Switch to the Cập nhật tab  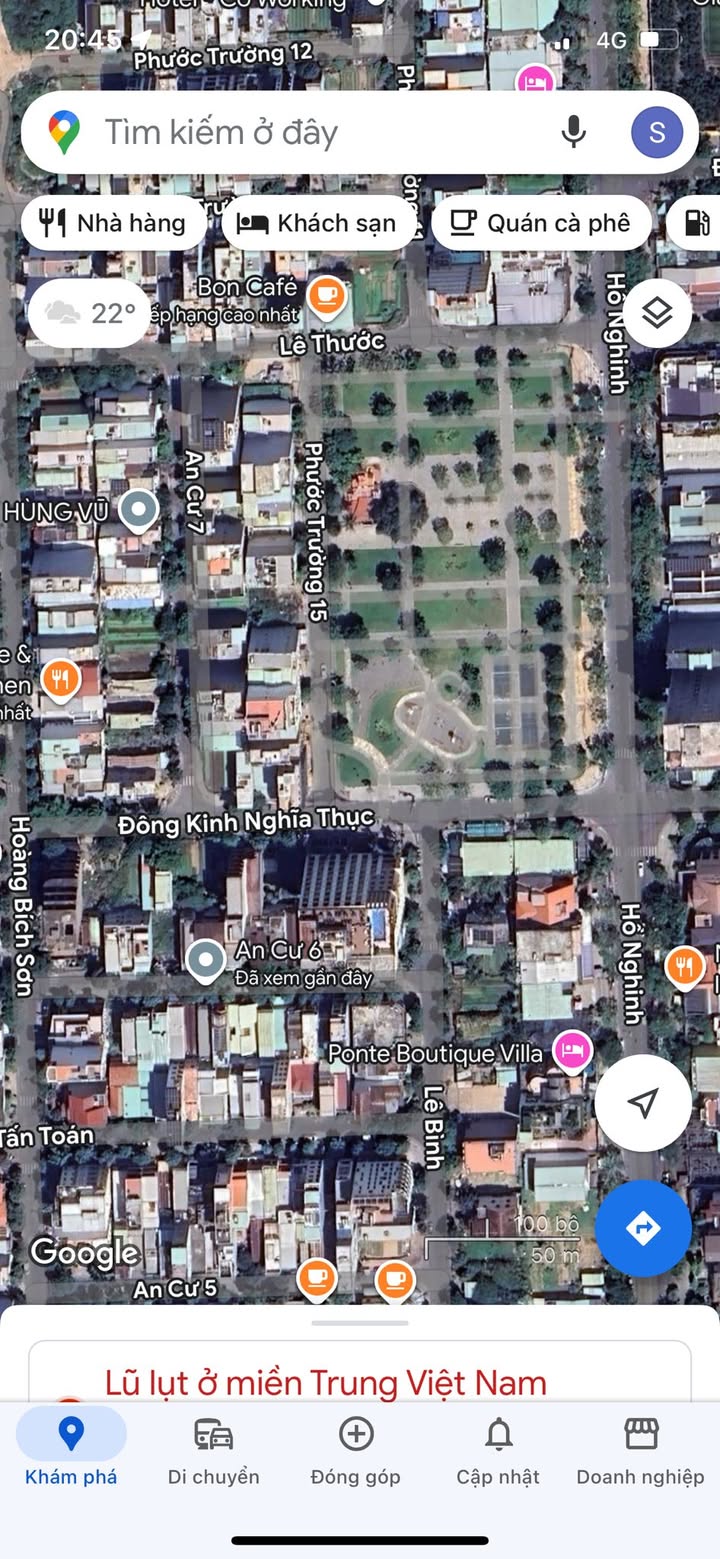point(498,1449)
